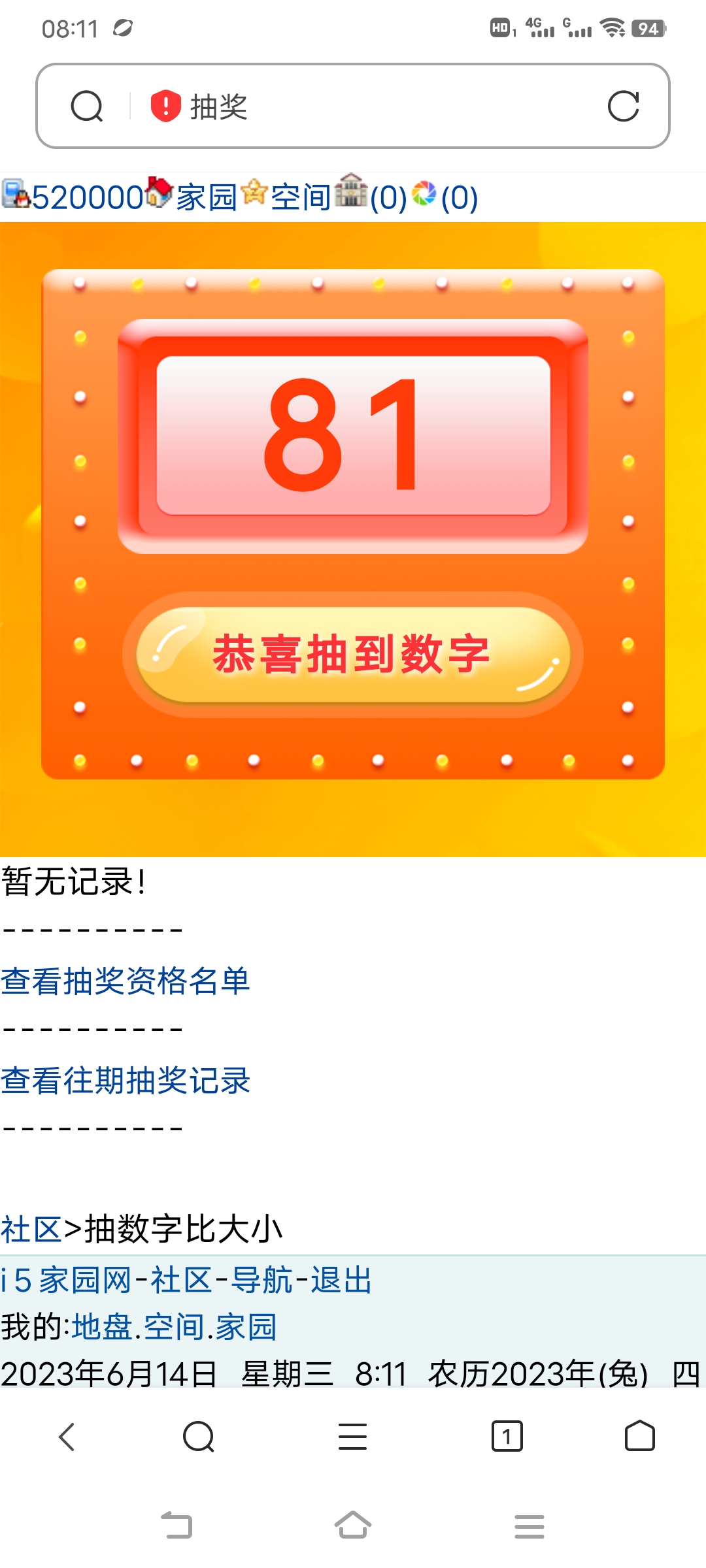Open the i5家园网 footer link
Screen dimensions: 706x1568
(66, 1280)
